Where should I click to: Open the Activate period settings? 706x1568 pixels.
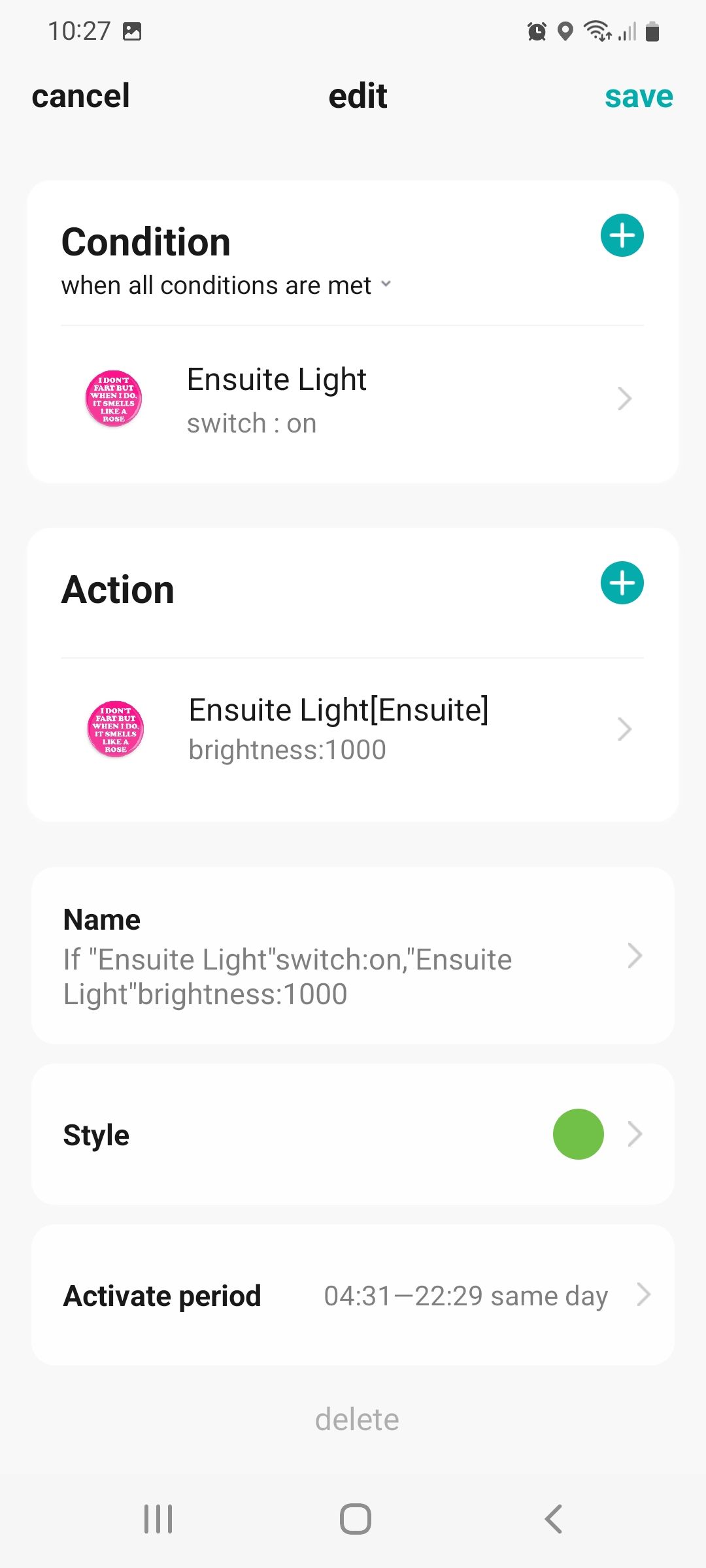tap(353, 1296)
